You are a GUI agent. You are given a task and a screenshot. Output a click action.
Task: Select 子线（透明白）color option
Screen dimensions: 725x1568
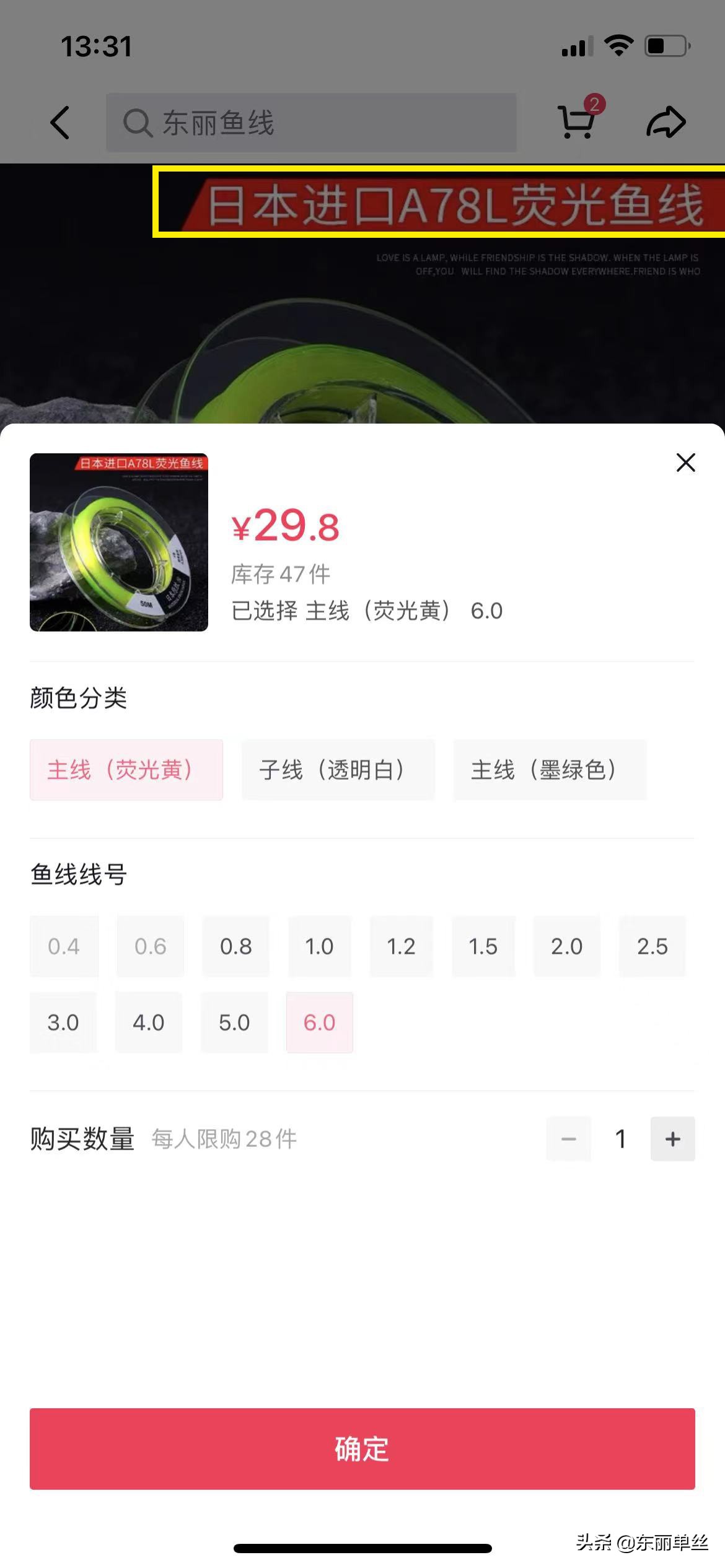coord(338,770)
